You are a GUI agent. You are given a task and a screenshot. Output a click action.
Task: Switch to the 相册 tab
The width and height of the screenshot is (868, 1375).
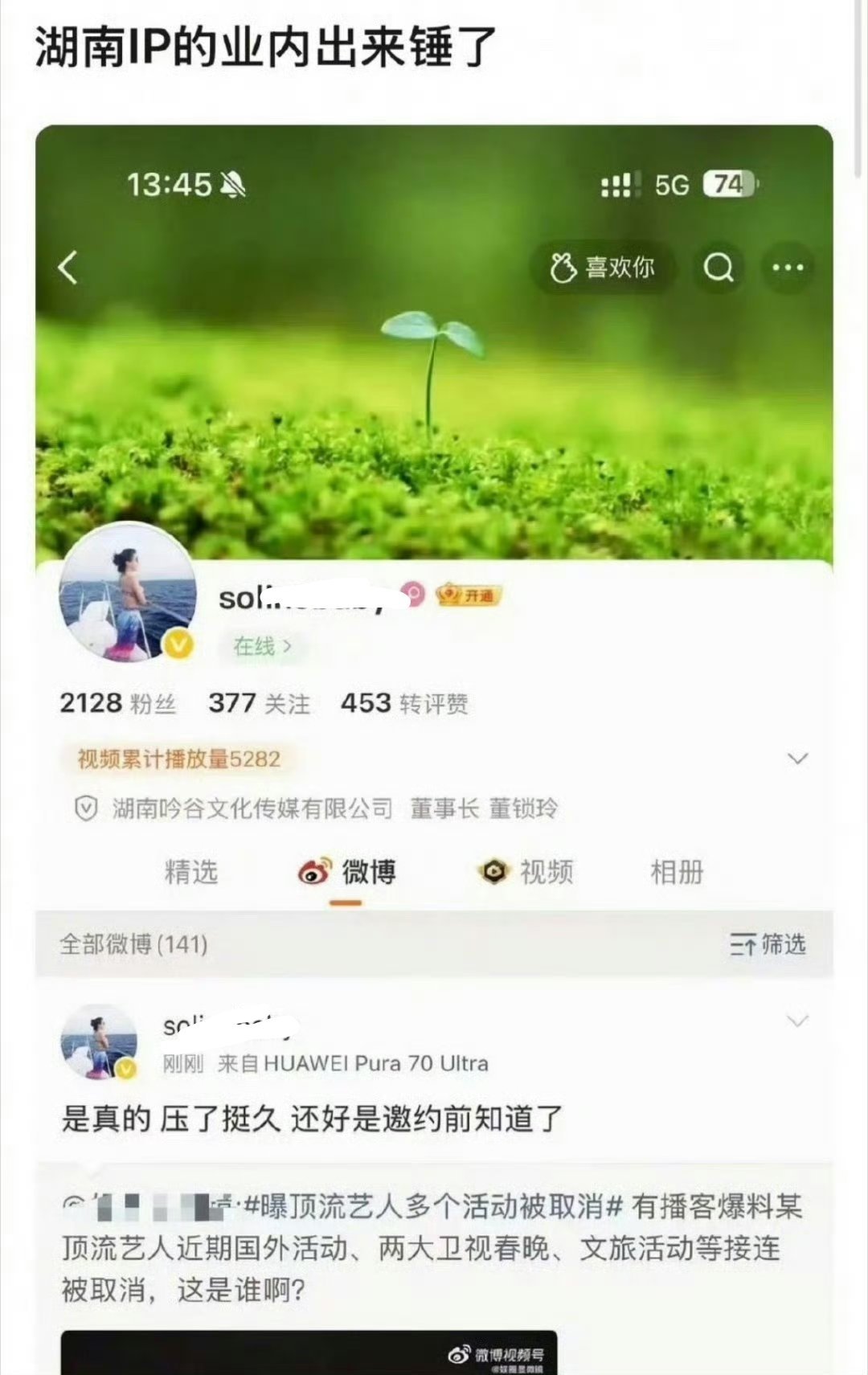click(675, 870)
